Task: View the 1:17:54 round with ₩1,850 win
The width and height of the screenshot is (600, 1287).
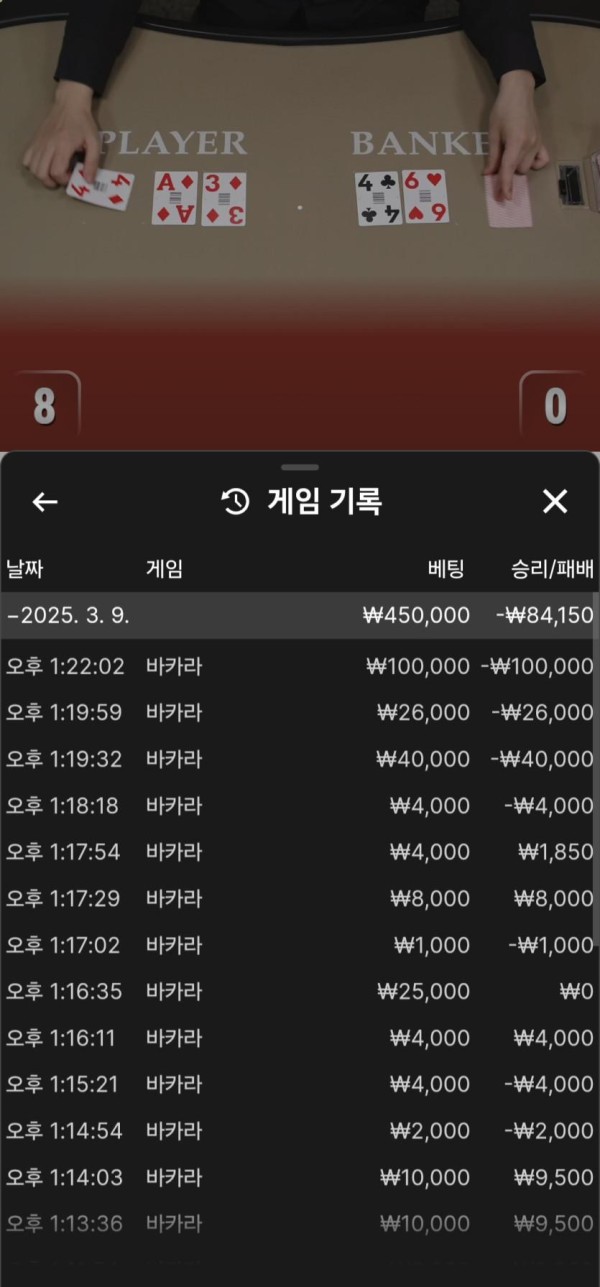Action: click(x=300, y=852)
